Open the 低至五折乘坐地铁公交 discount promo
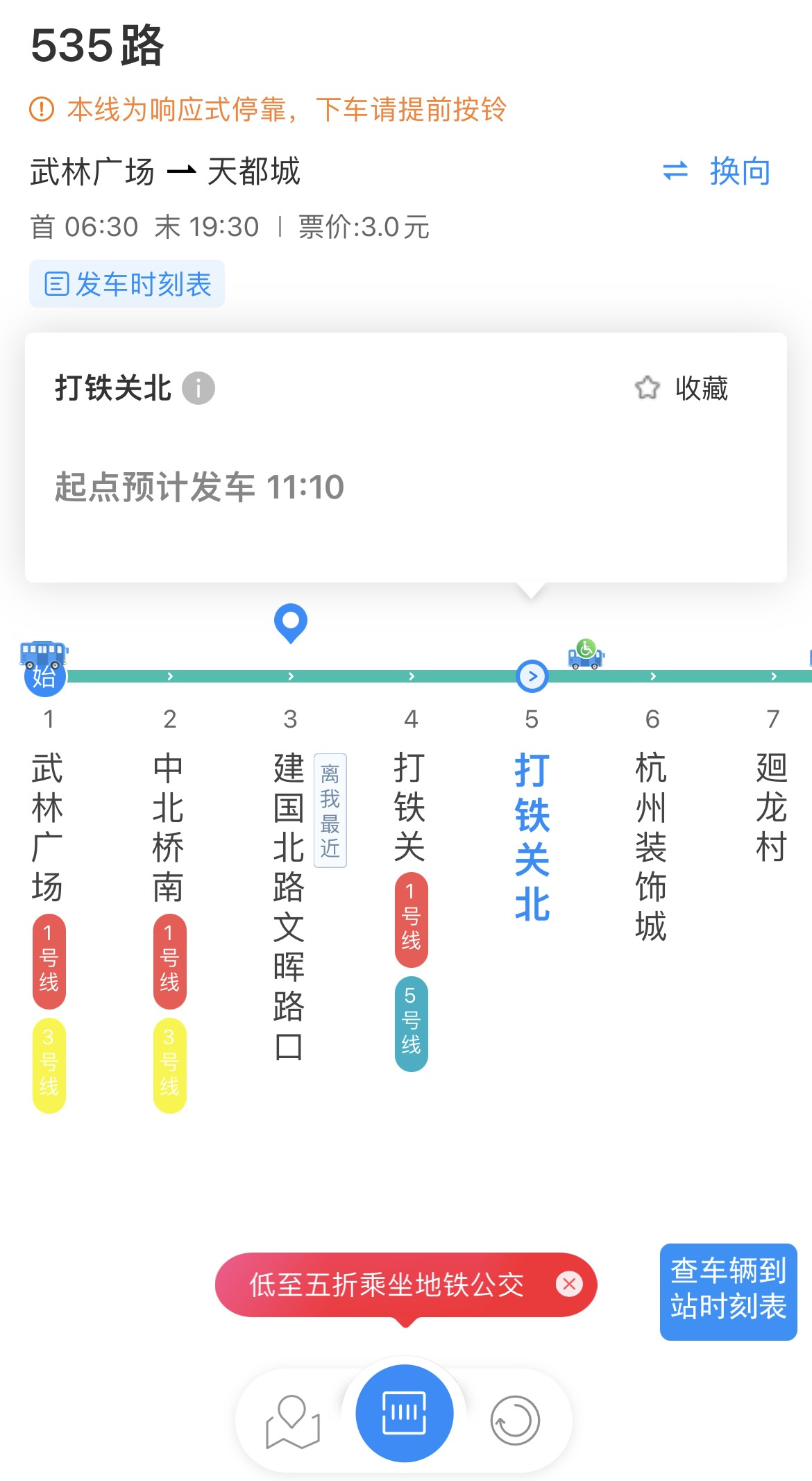 tap(386, 1285)
